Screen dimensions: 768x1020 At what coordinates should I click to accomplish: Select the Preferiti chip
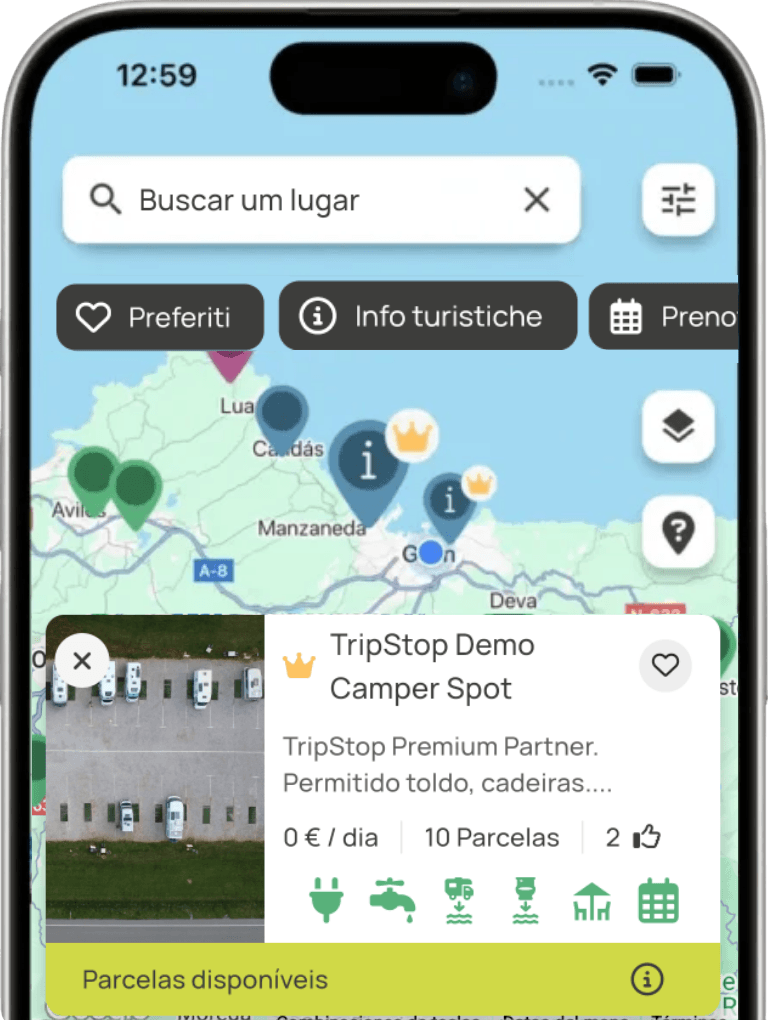[160, 317]
